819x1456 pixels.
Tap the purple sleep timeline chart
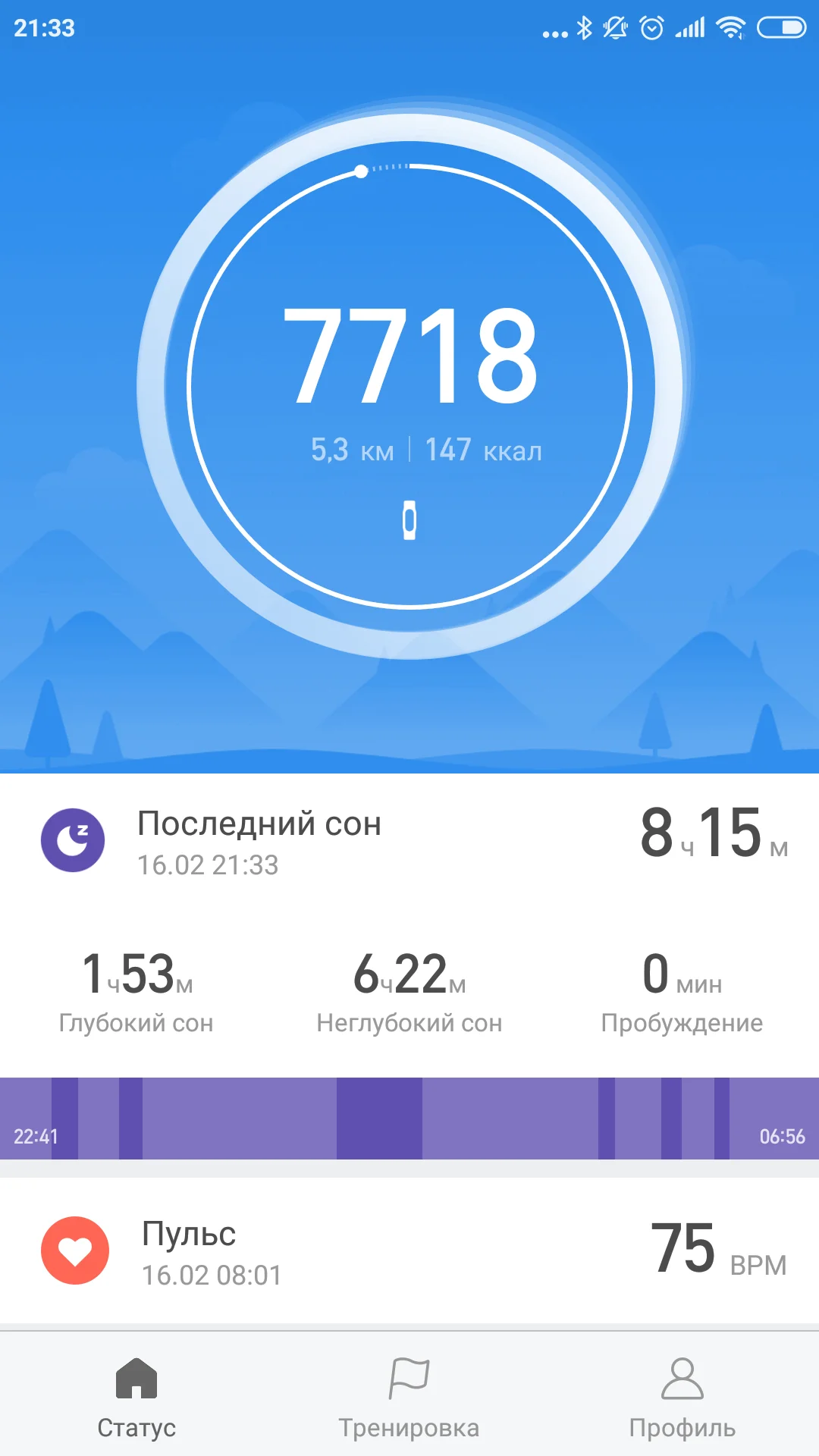point(409,1115)
